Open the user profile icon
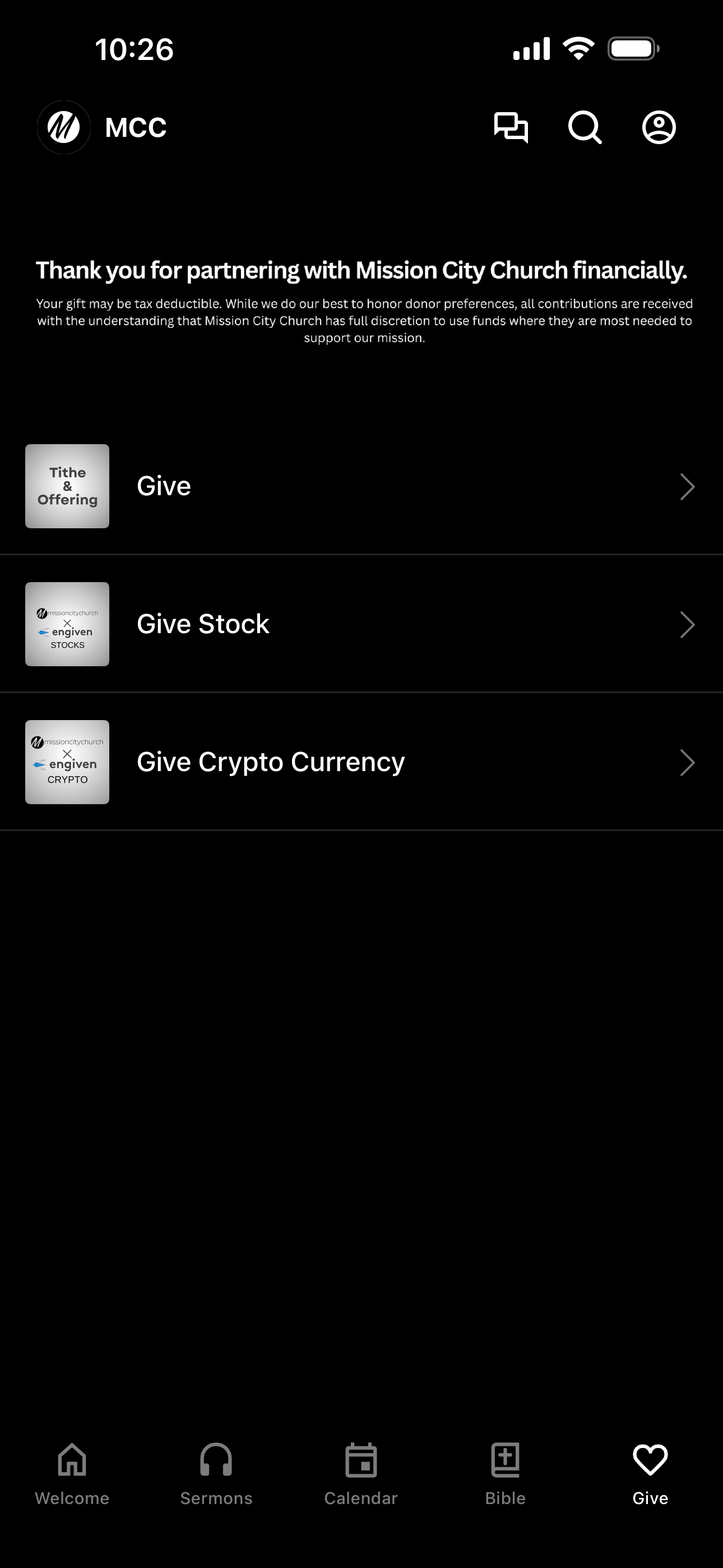The height and width of the screenshot is (1568, 723). (659, 128)
